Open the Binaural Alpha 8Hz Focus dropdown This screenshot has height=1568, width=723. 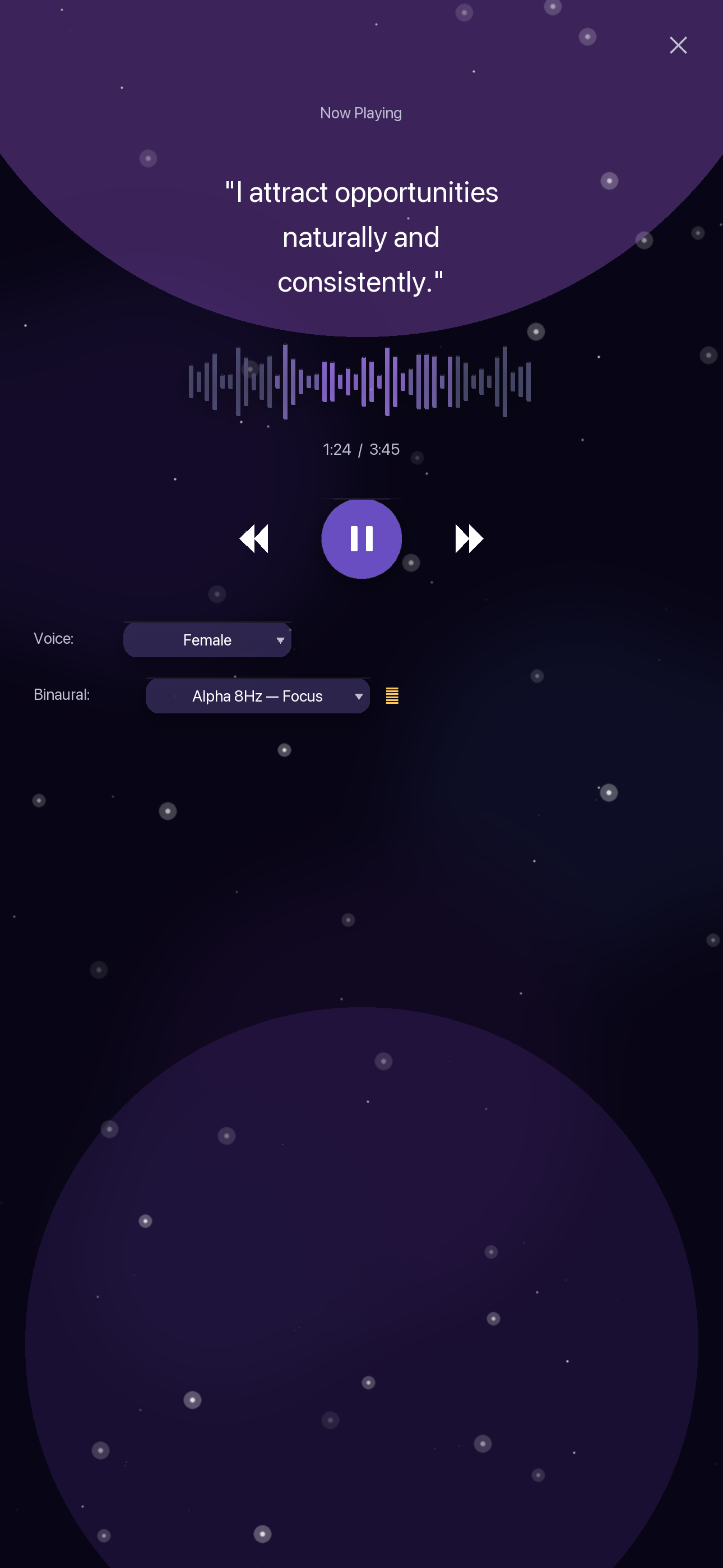pyautogui.click(x=257, y=696)
